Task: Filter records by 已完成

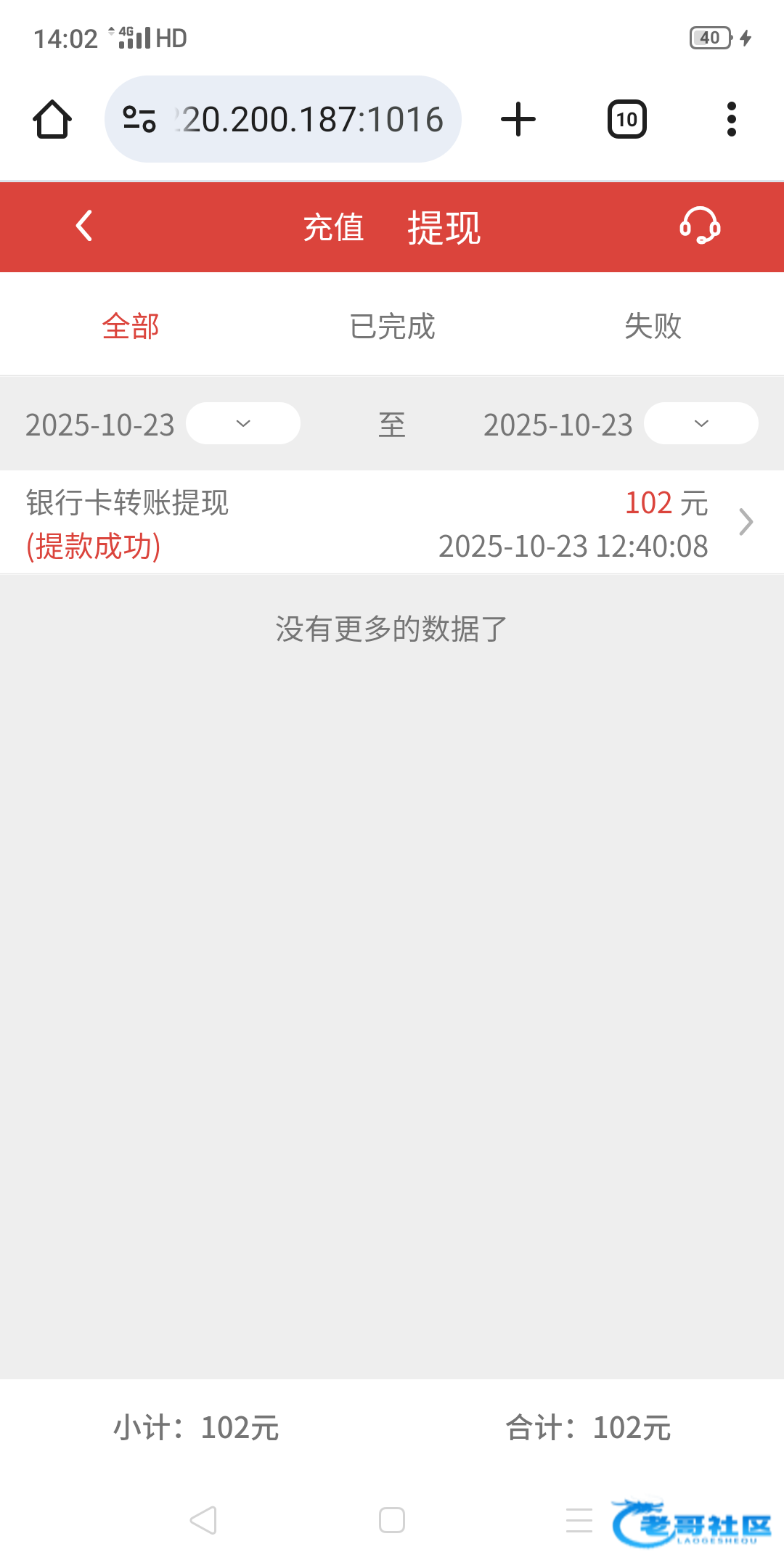Action: pyautogui.click(x=392, y=327)
